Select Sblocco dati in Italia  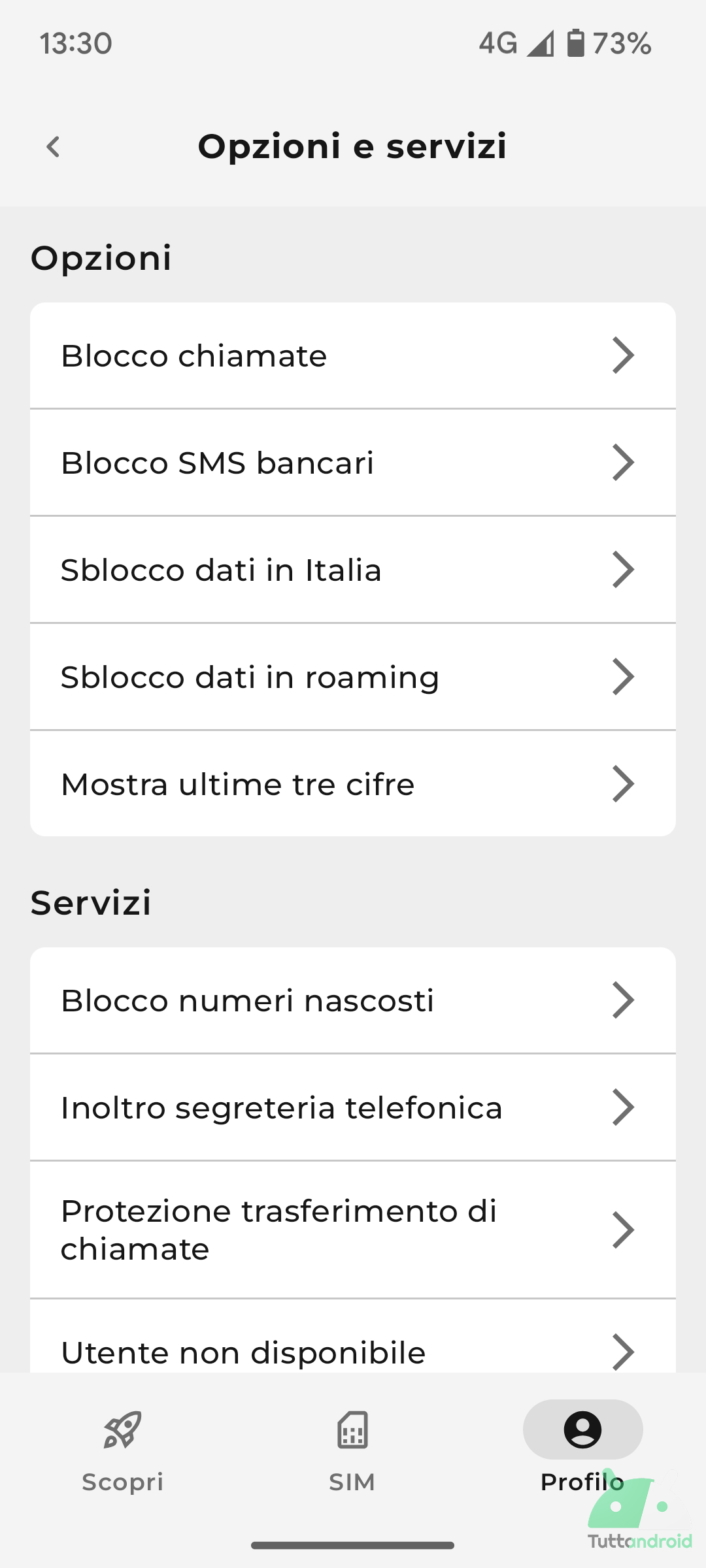[x=353, y=570]
